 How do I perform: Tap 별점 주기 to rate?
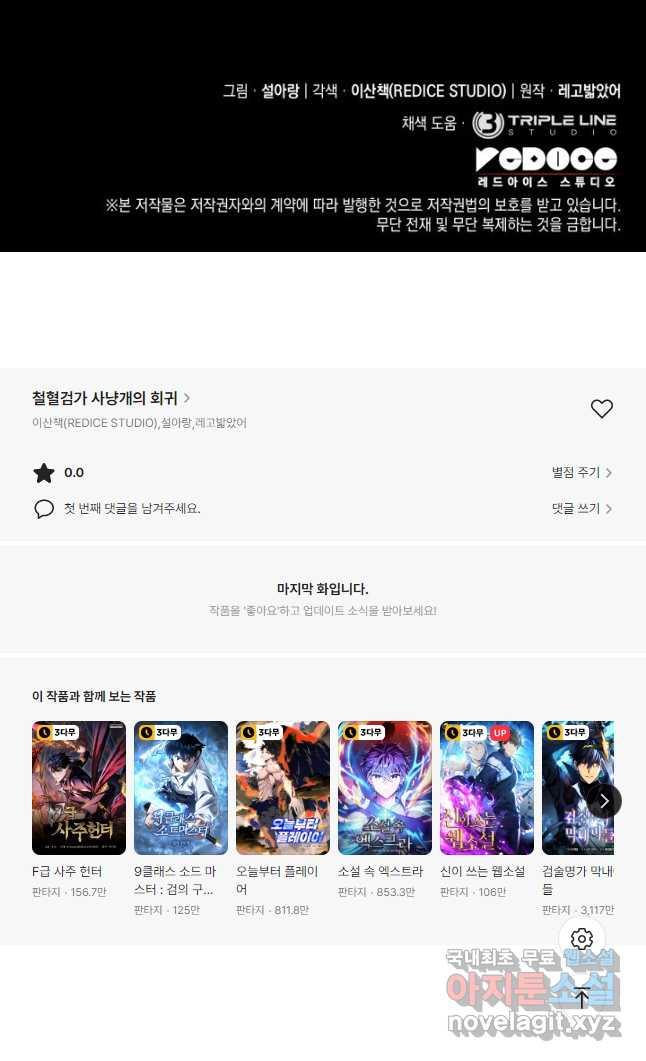[x=582, y=472]
